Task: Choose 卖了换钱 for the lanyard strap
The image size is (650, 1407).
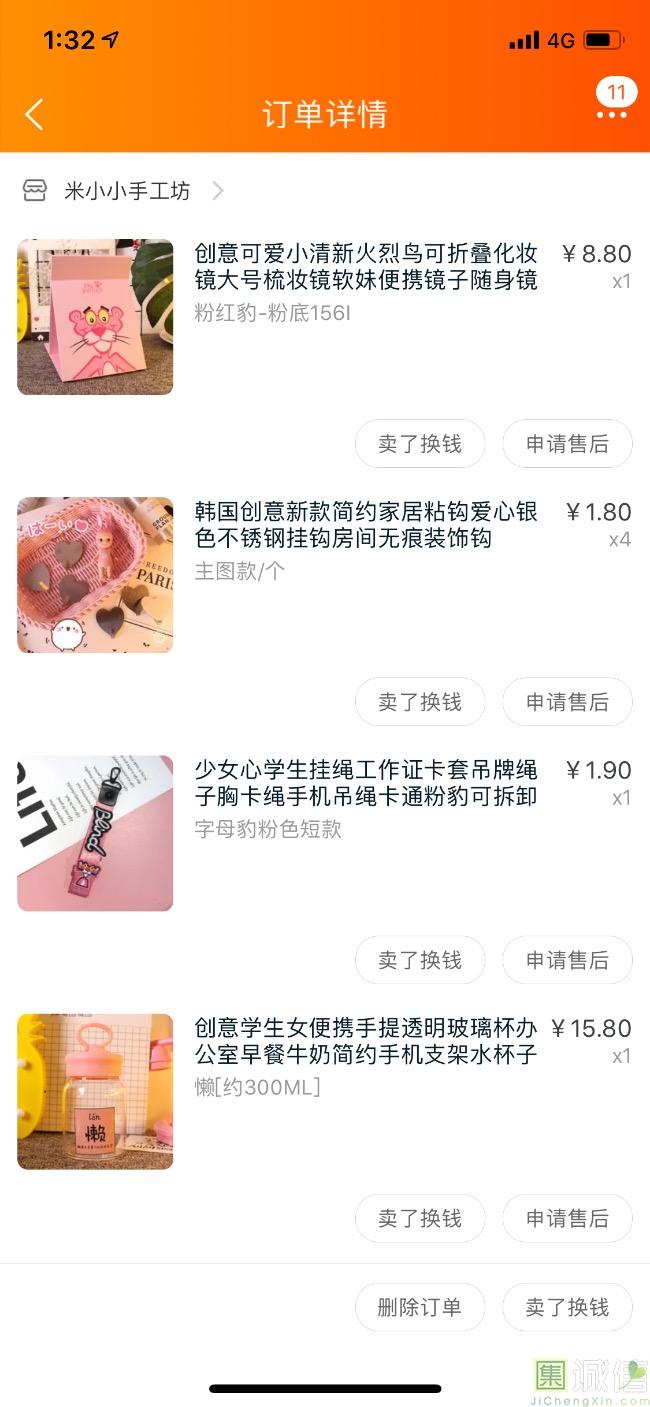Action: (x=420, y=960)
